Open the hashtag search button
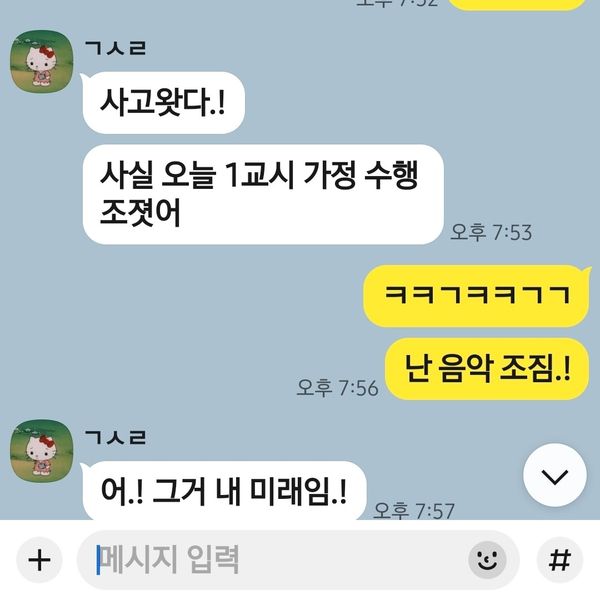 pos(560,560)
